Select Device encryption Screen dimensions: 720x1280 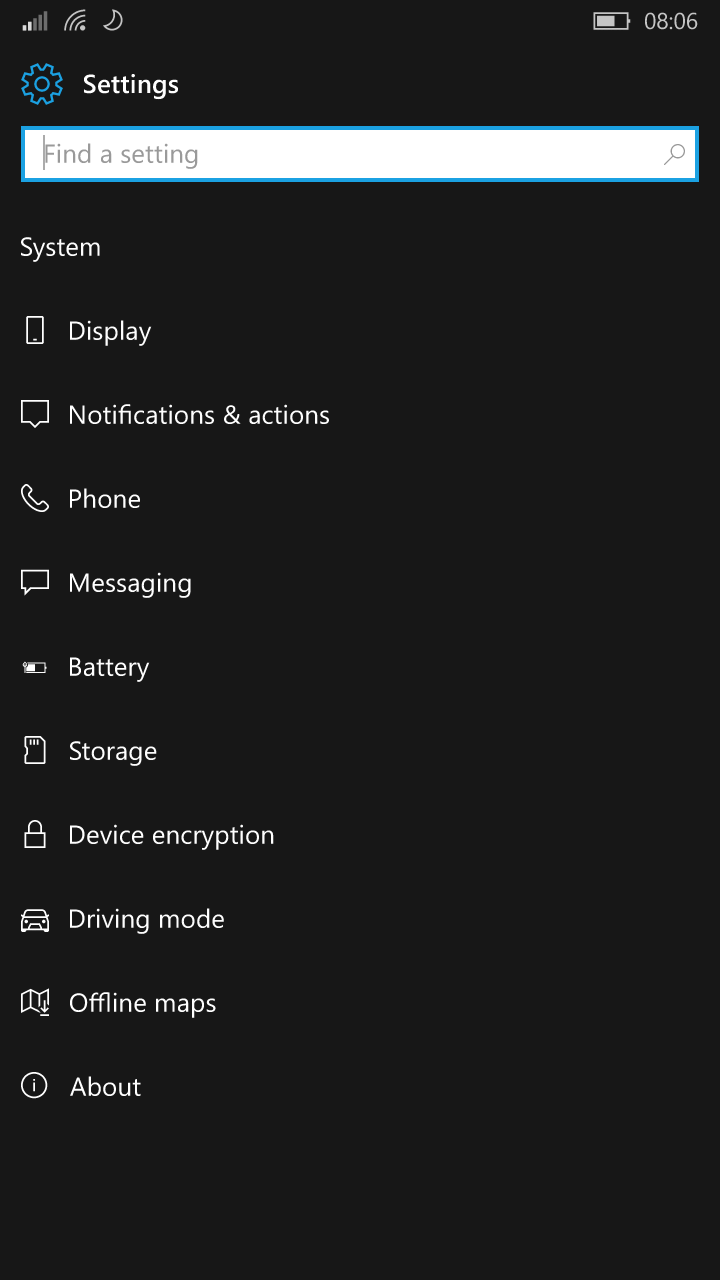(x=360, y=835)
